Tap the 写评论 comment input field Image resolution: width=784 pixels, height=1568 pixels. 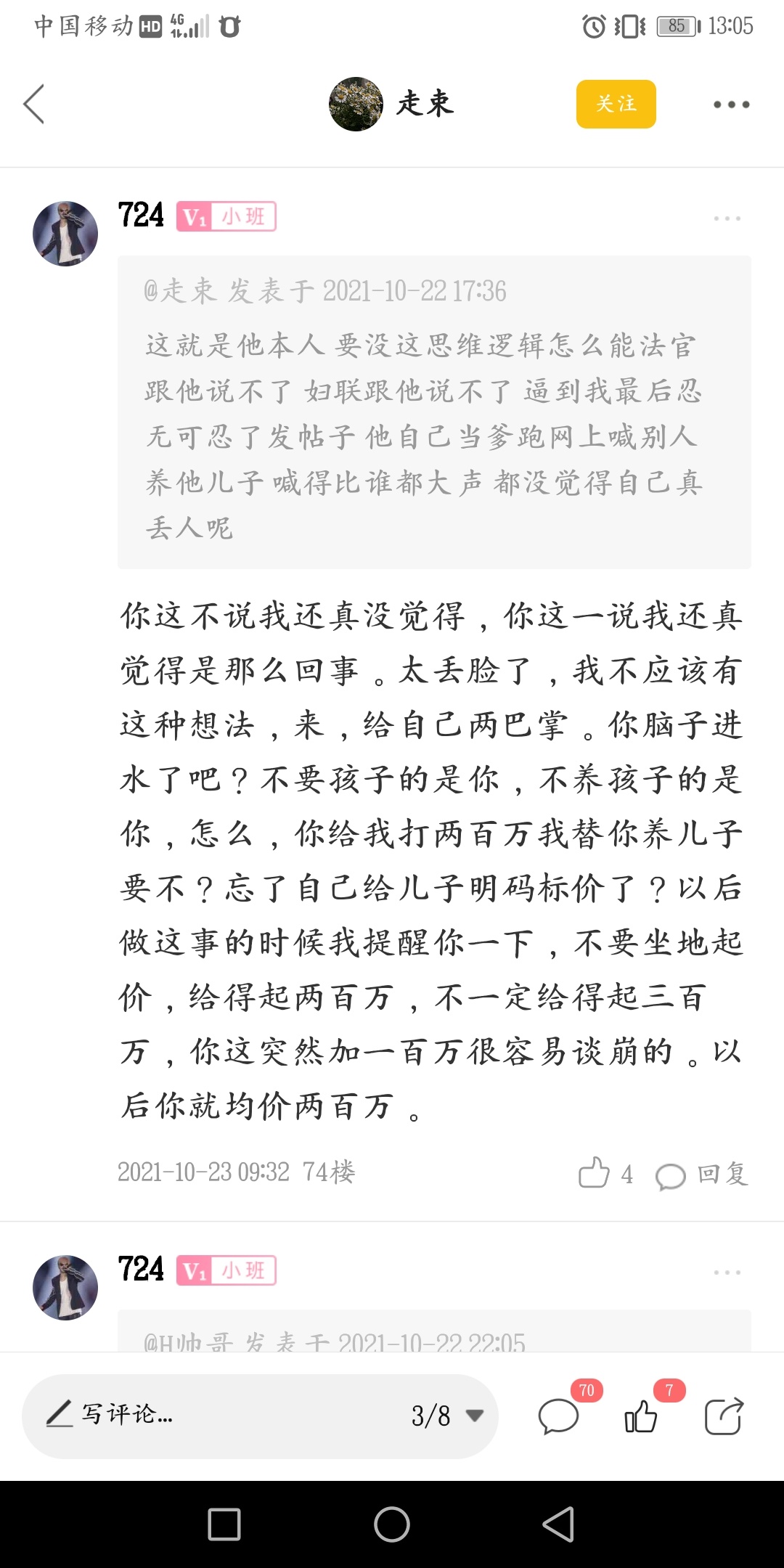point(218,1415)
